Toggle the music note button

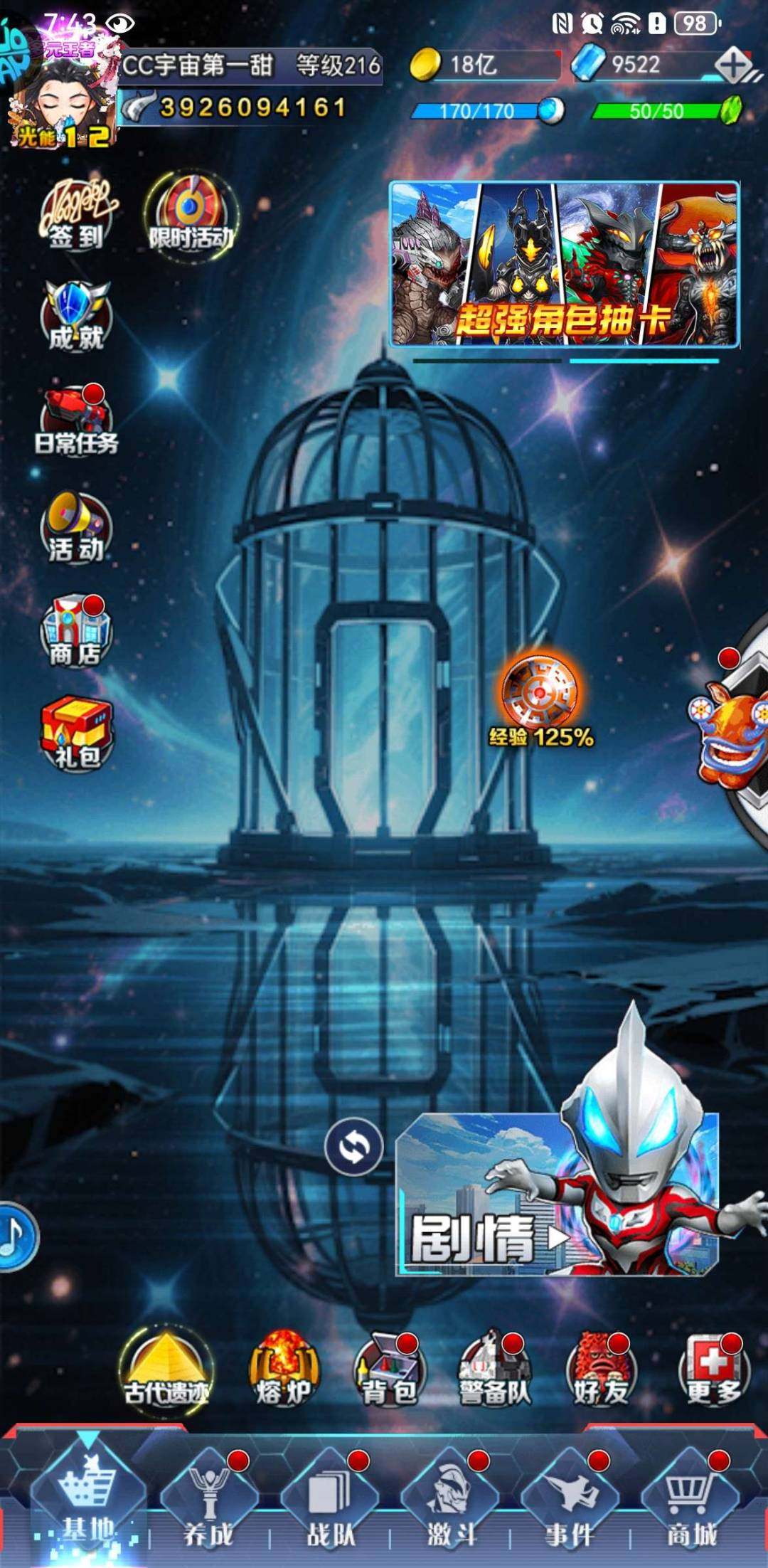coord(14,1236)
